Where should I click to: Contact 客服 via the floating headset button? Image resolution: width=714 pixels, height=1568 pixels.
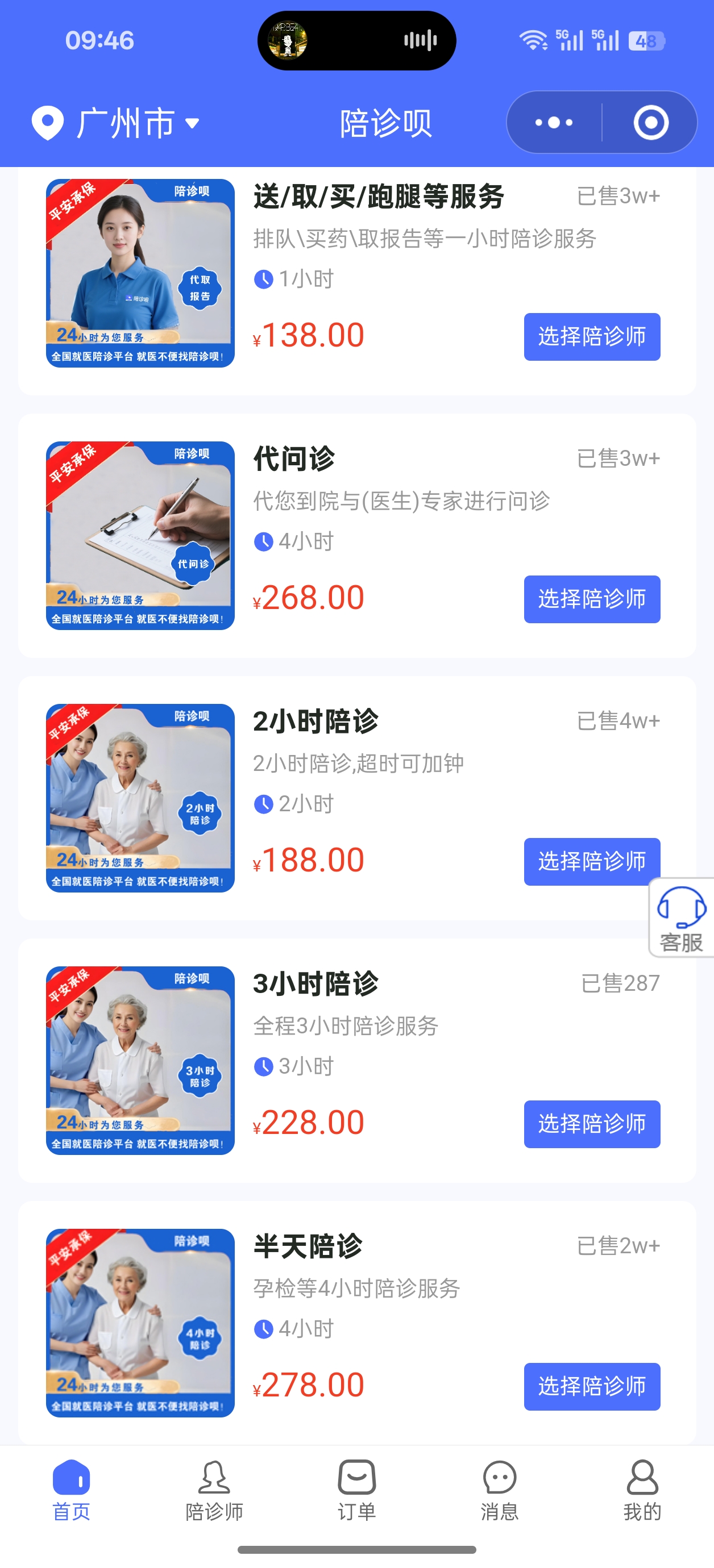[681, 918]
